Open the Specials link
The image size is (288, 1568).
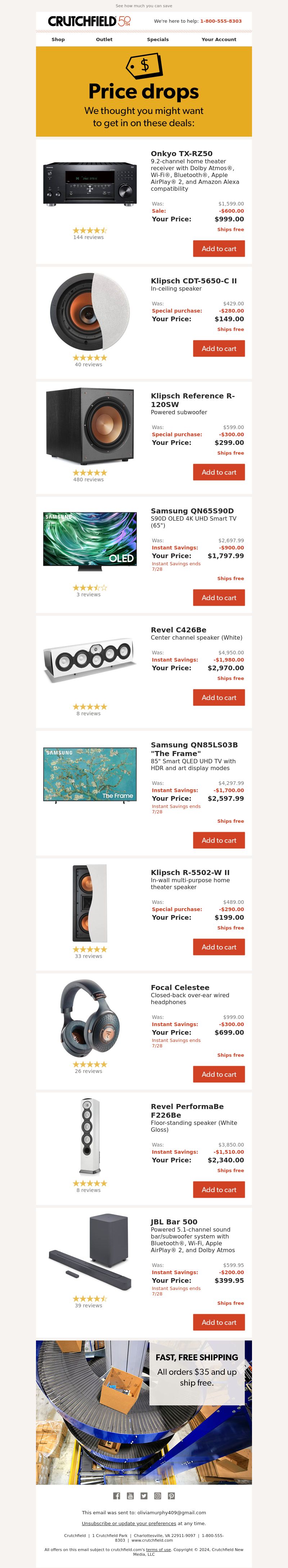pos(158,40)
